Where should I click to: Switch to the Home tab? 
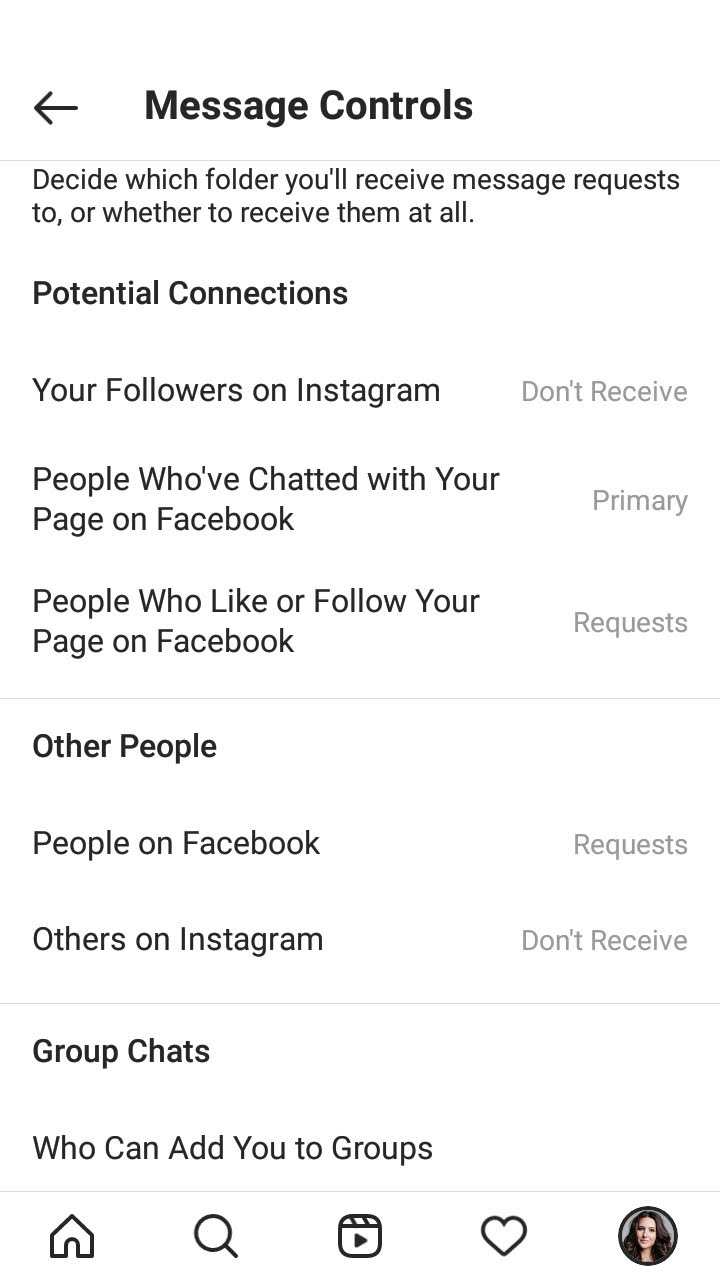pos(72,1236)
